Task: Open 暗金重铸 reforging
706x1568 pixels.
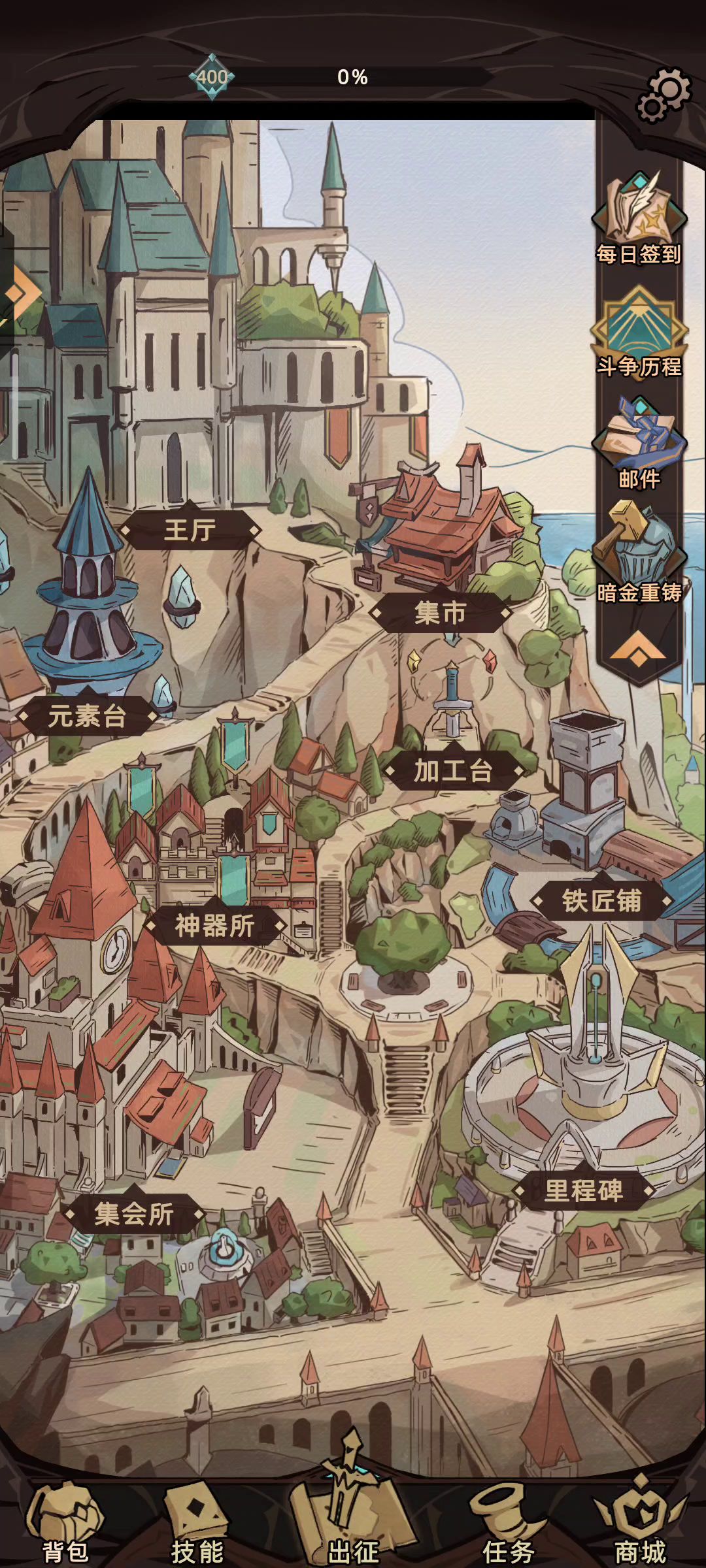Action: [x=639, y=554]
